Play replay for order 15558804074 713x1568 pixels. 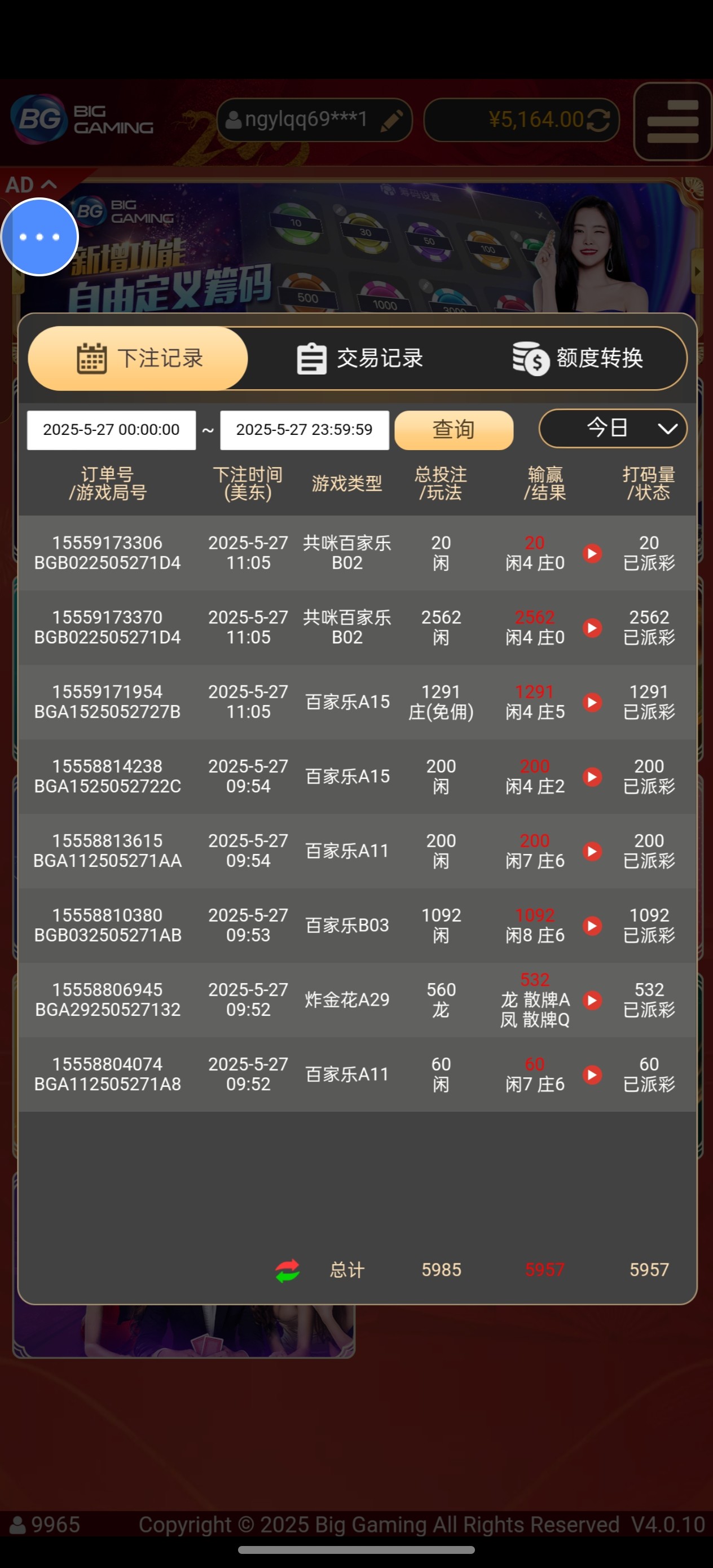click(592, 1074)
